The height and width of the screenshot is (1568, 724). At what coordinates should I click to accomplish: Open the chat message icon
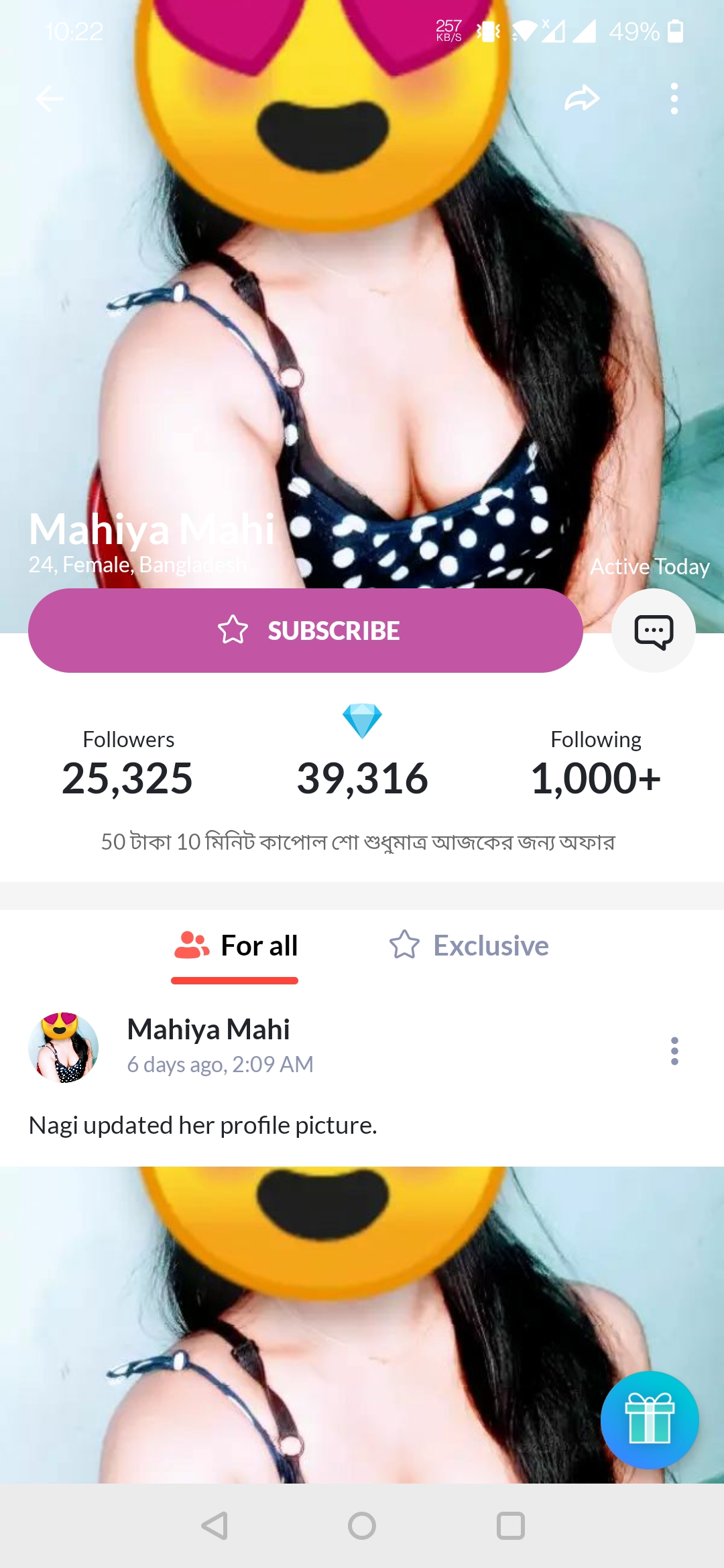653,630
